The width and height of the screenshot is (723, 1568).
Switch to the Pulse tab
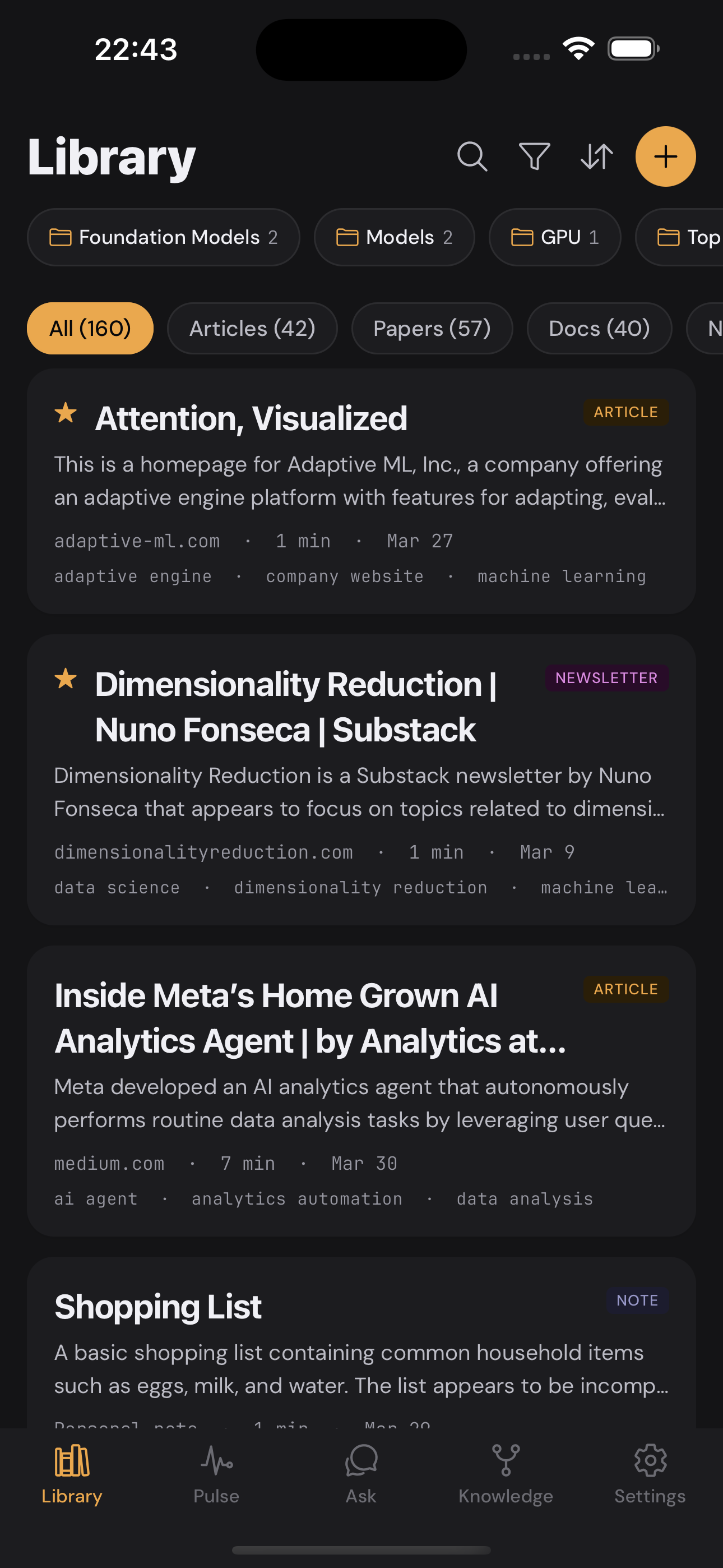pyautogui.click(x=216, y=1474)
